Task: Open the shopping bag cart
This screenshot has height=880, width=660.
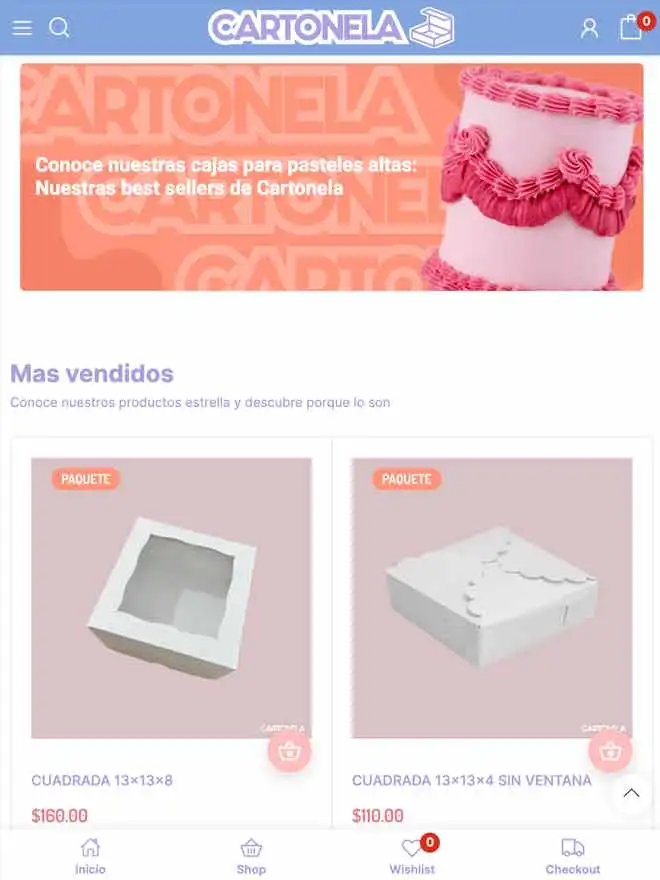Action: [x=630, y=28]
